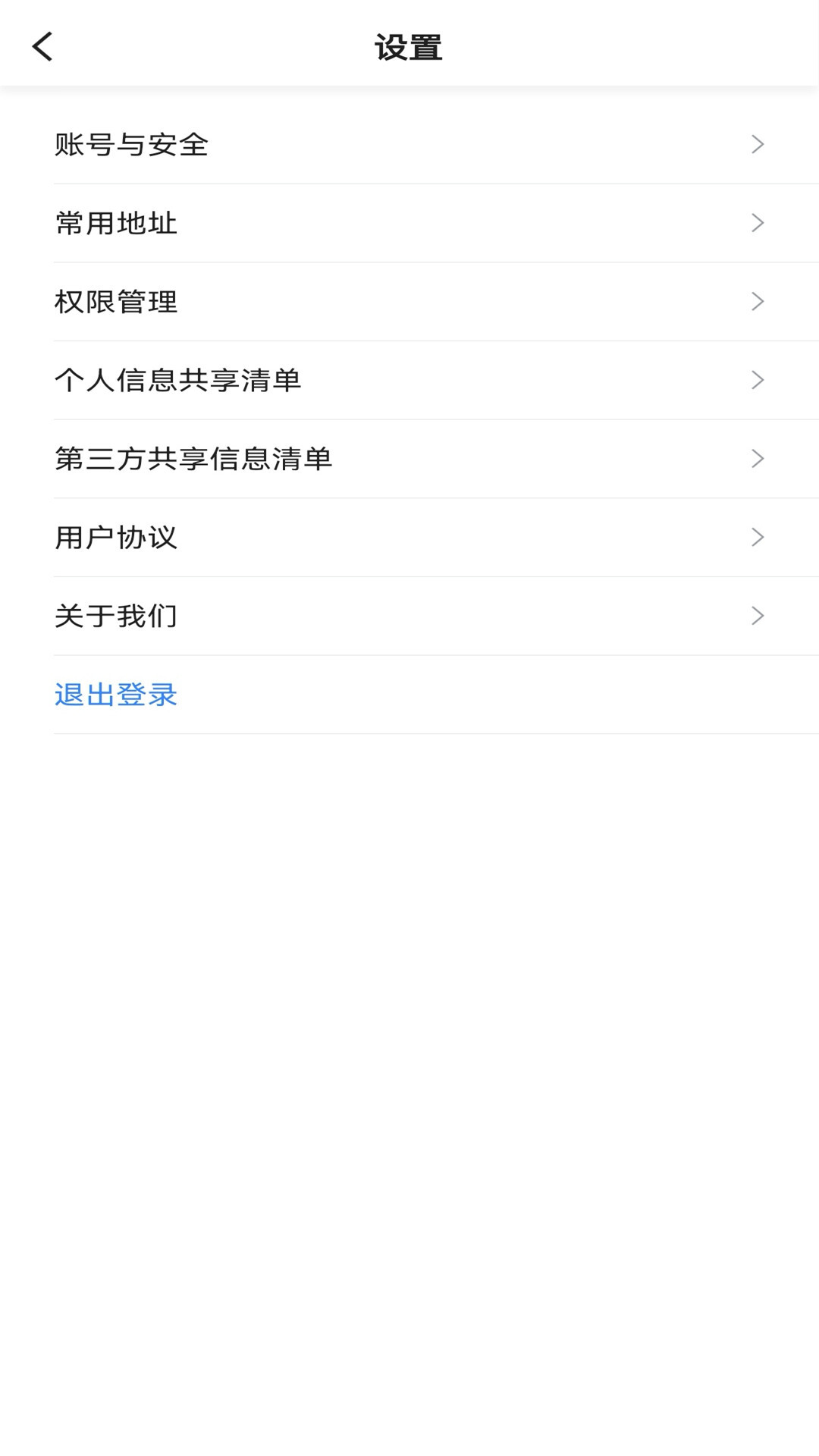Open 权限管理 settings entry
The image size is (819, 1456).
pyautogui.click(x=409, y=301)
